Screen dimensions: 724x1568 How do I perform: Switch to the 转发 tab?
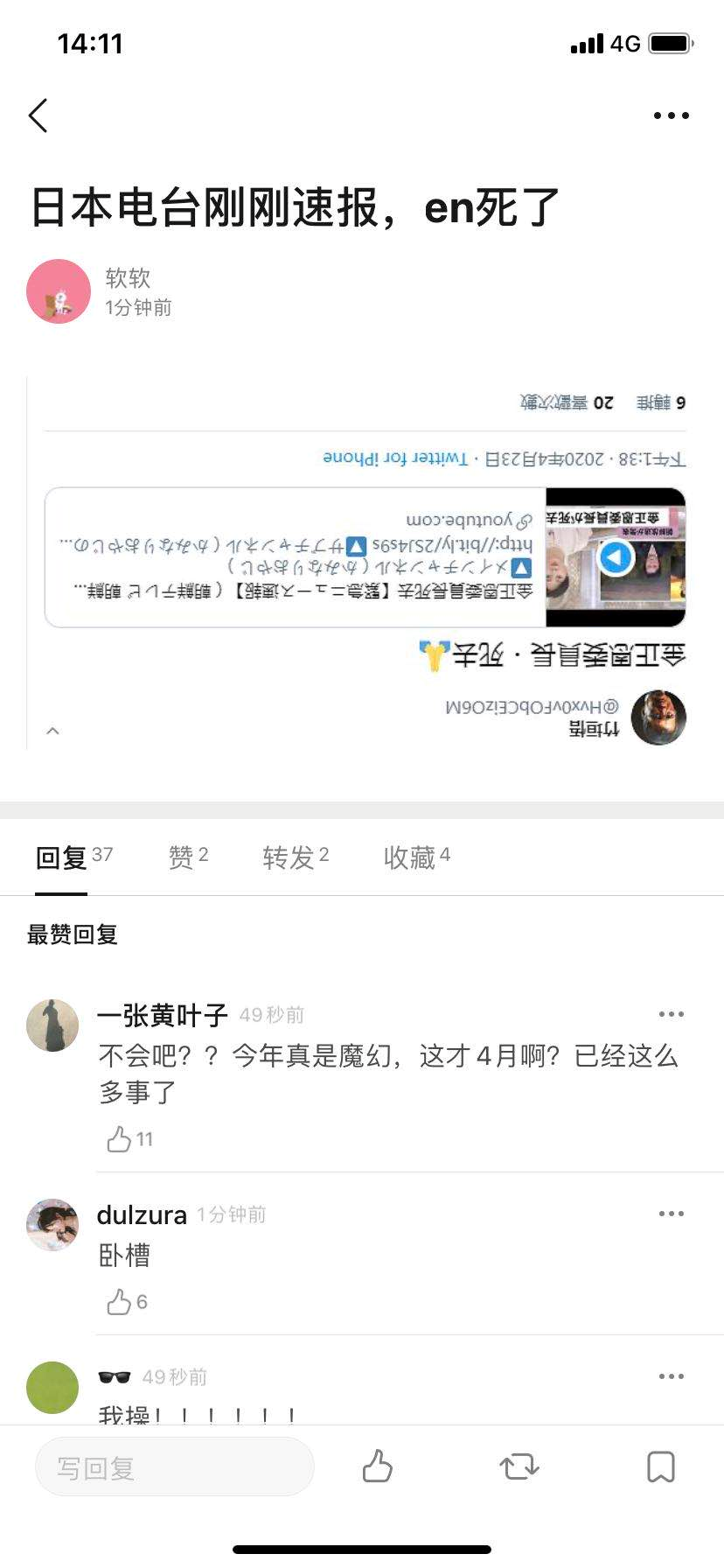coord(296,857)
